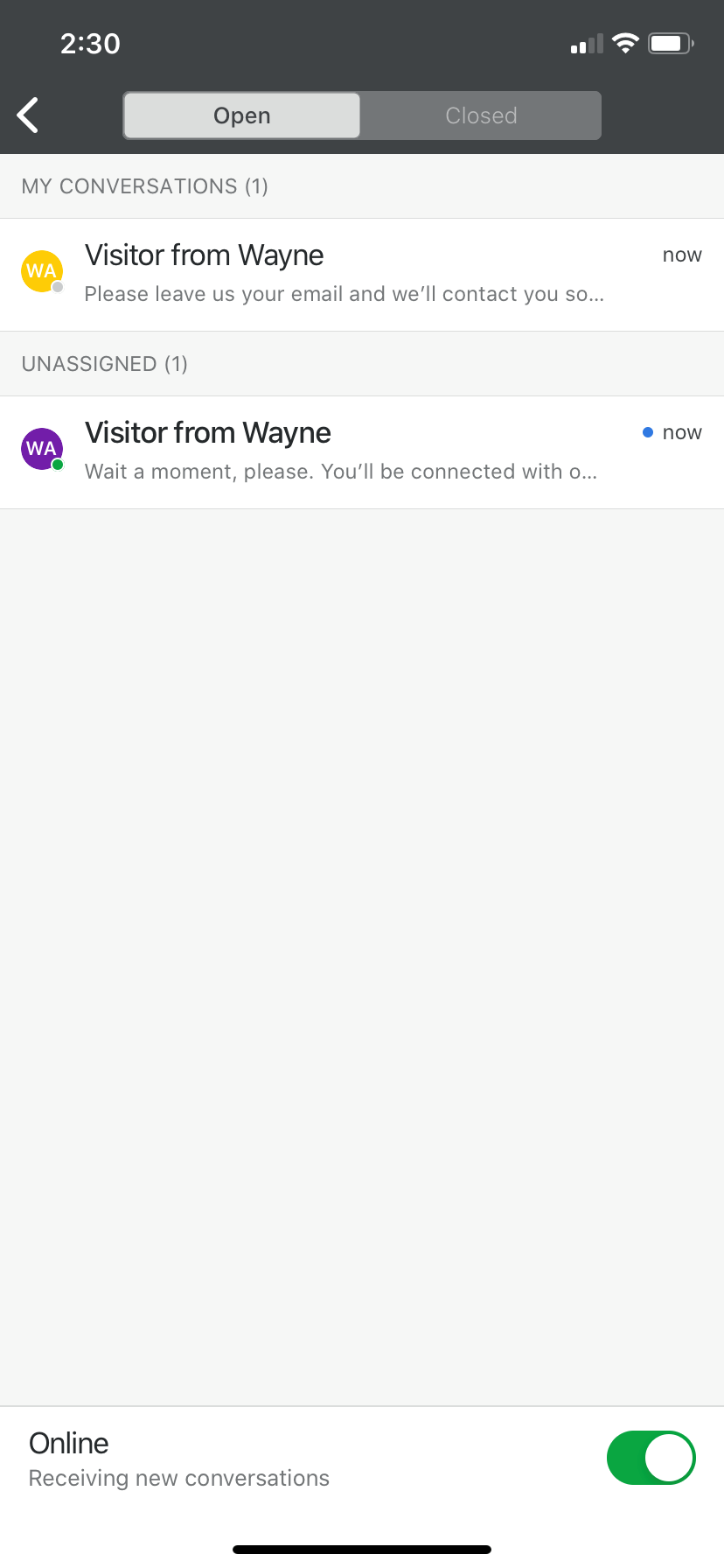Open the Visitor from Wayne chat under My Conversations

(x=362, y=275)
